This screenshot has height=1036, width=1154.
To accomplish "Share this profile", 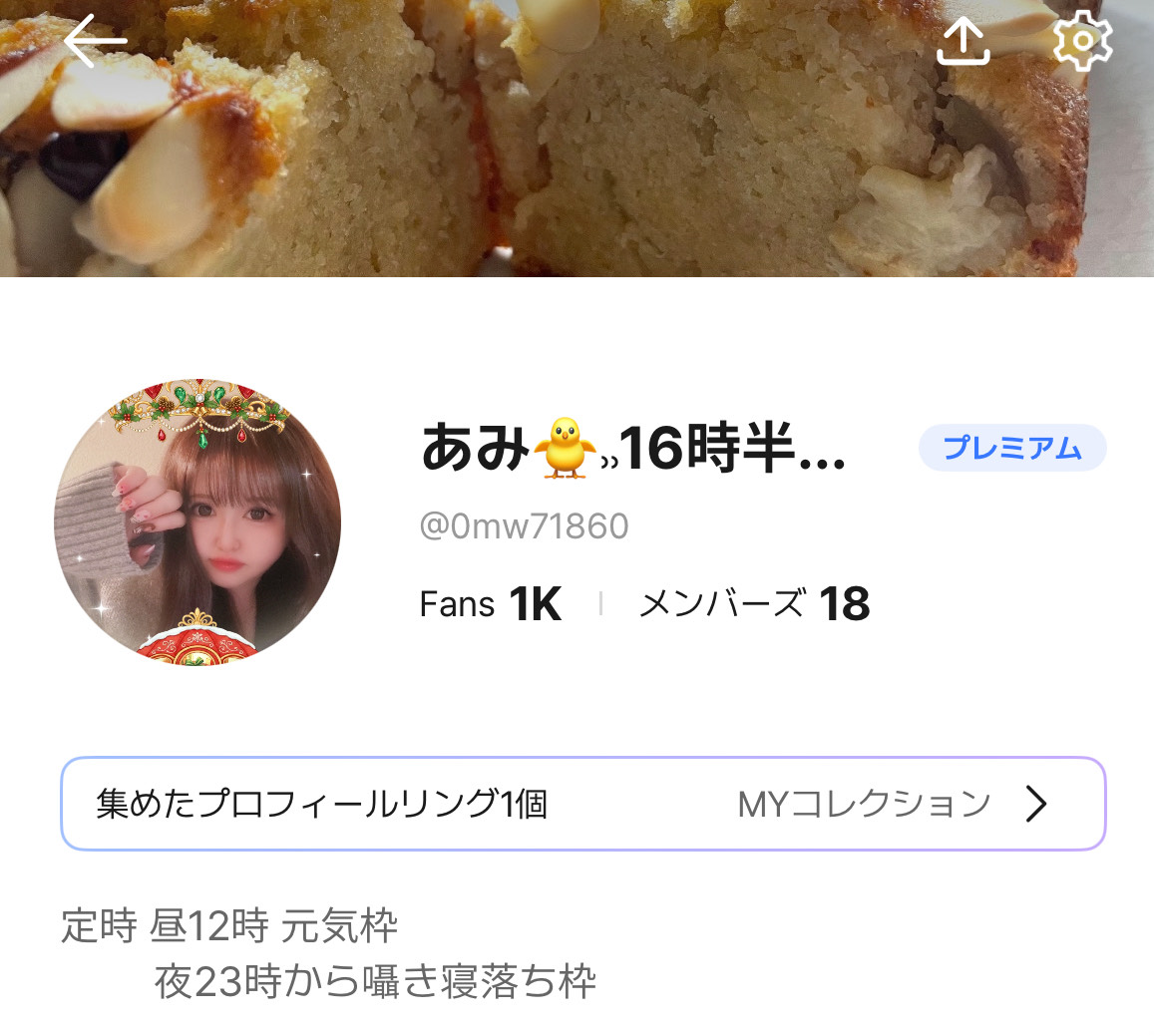I will coord(963,42).
